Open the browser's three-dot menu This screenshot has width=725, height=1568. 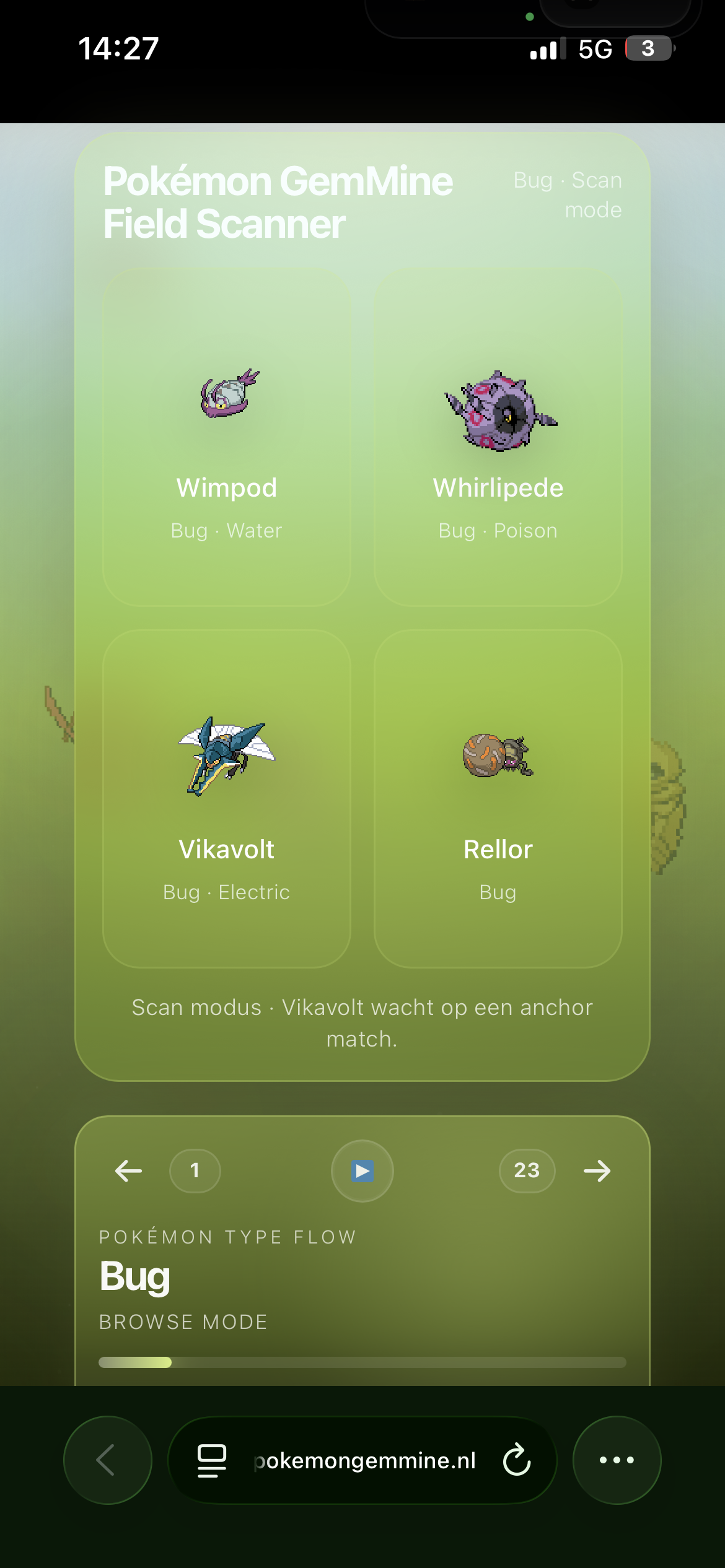point(617,1460)
